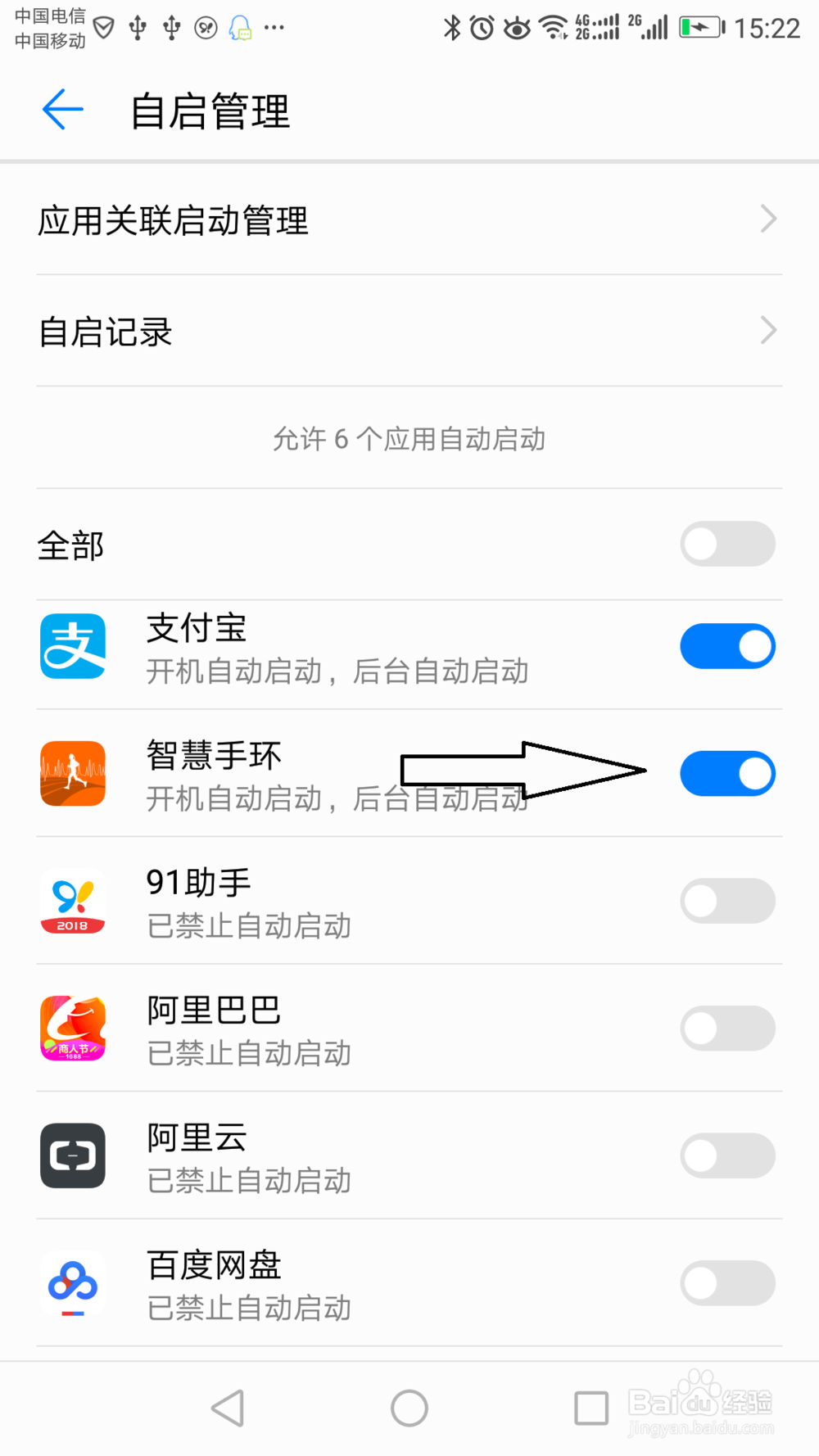
Task: Enable the 百度网盘 auto-start switch
Action: 727,1283
